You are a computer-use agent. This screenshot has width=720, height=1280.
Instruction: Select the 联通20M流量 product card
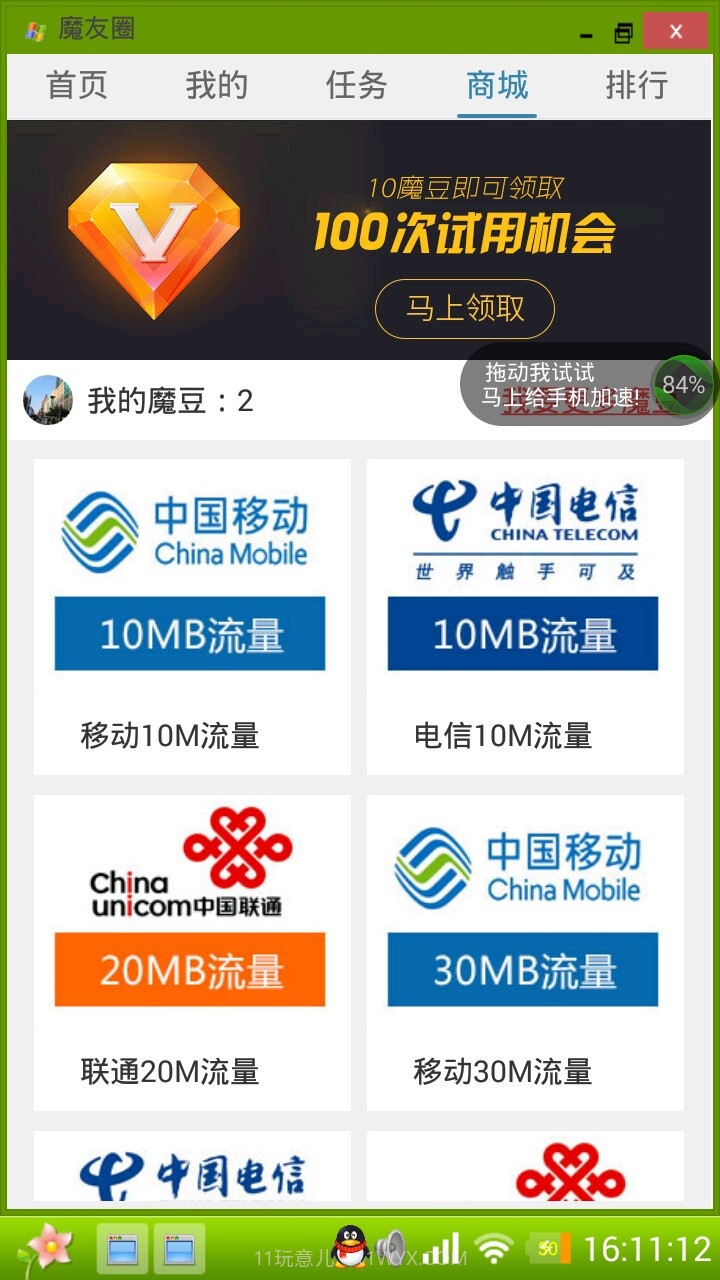click(191, 950)
